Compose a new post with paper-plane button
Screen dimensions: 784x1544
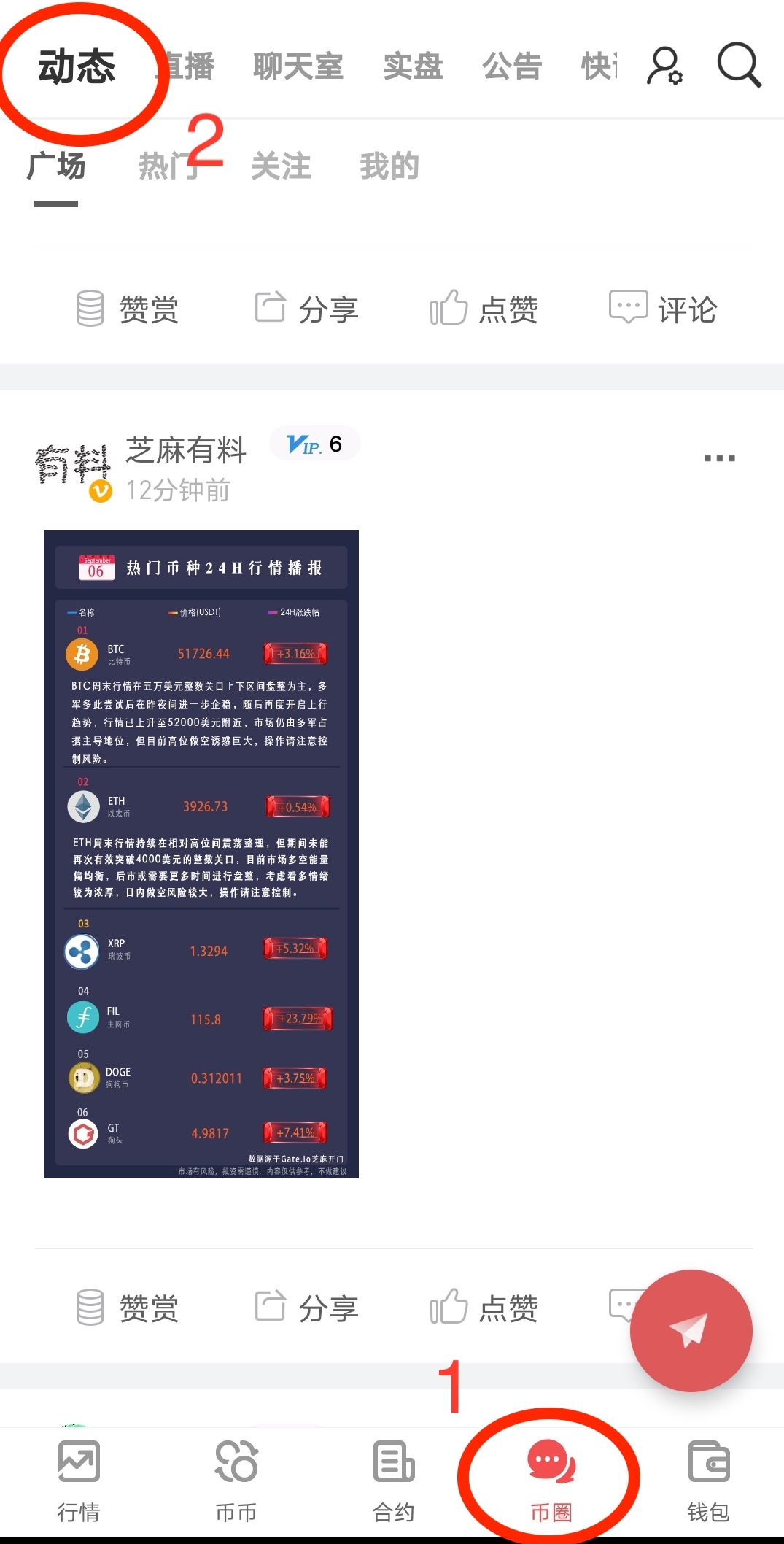[x=690, y=1329]
